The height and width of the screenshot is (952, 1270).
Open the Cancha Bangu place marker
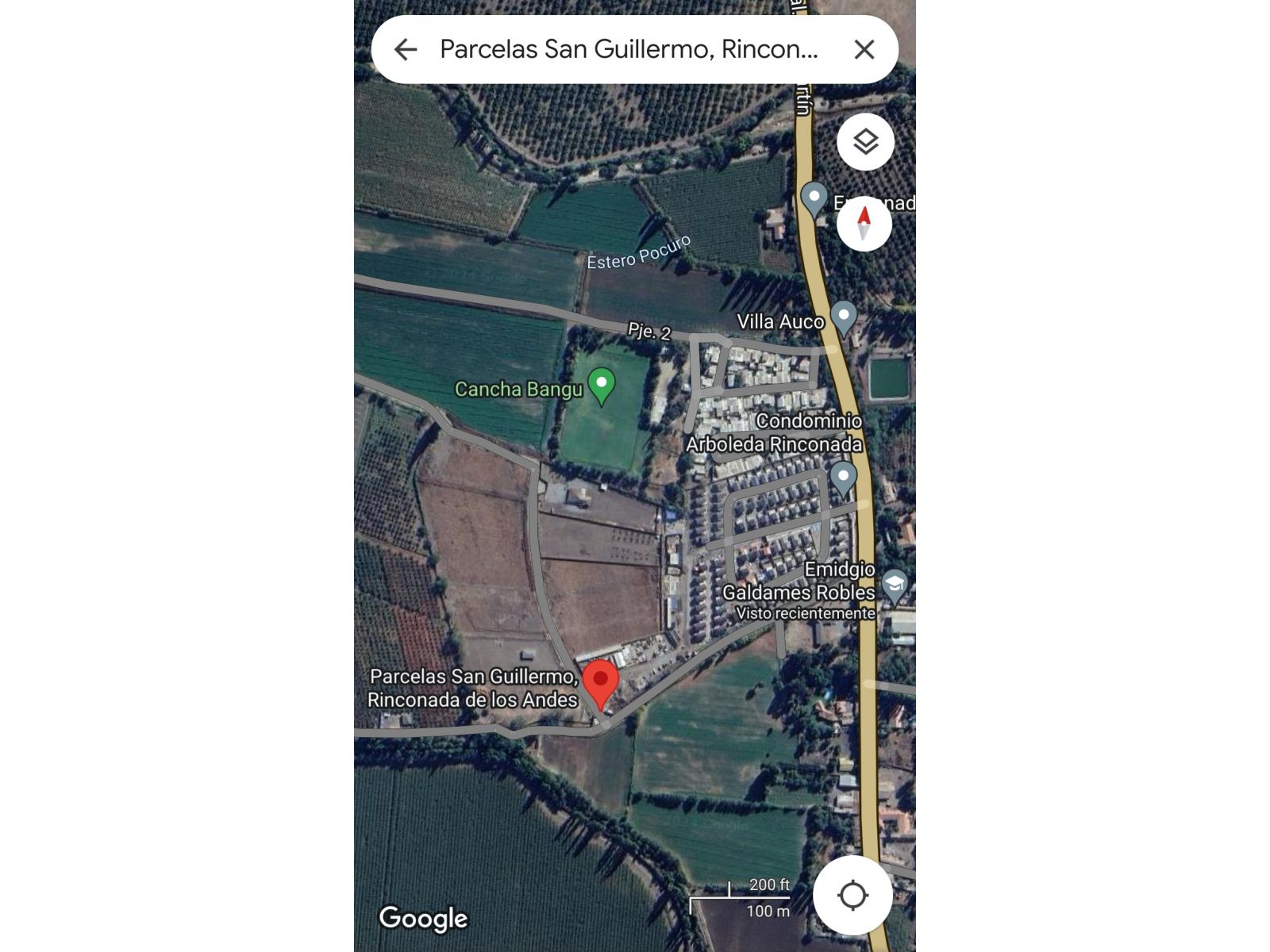[x=602, y=385]
